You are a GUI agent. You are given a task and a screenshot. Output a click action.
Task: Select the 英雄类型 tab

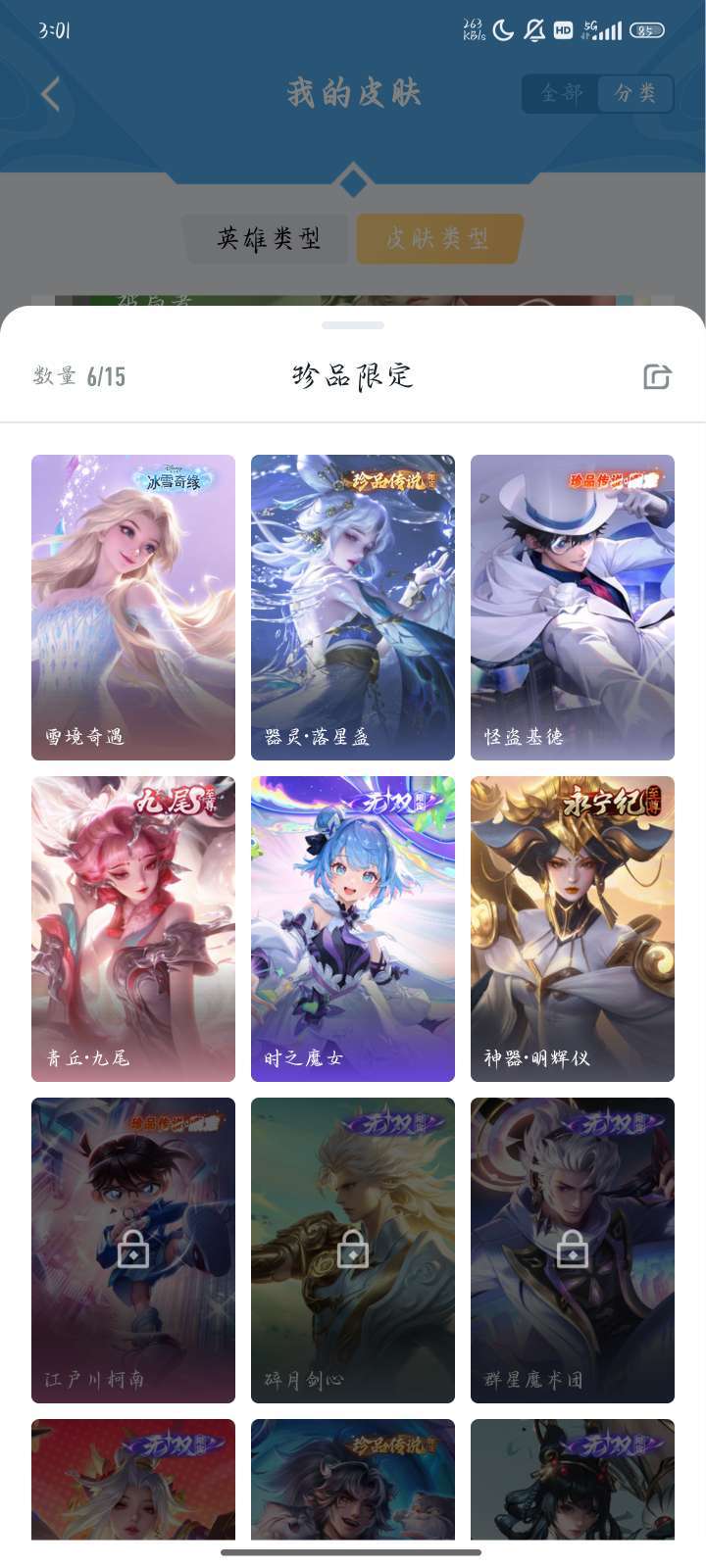268,238
